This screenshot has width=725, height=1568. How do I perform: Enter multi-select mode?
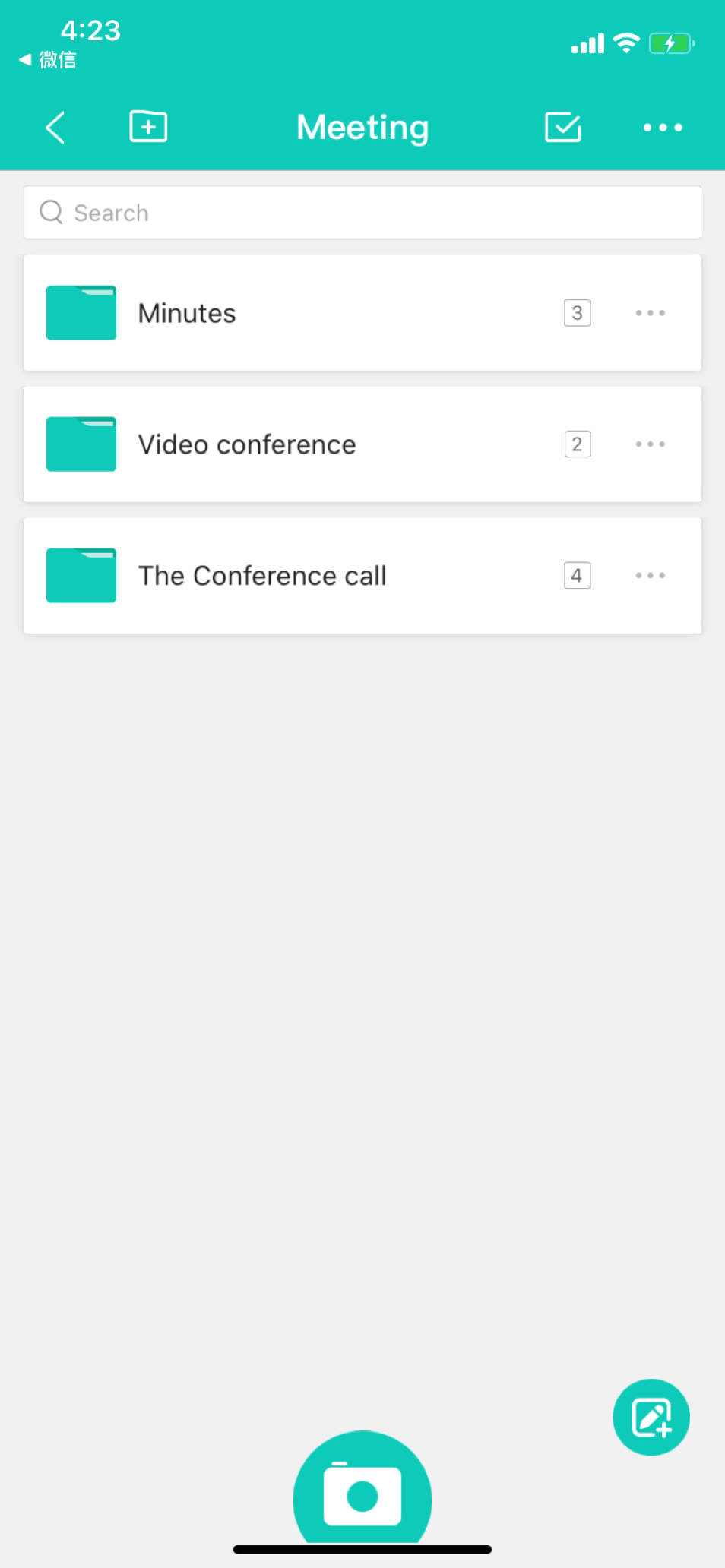point(562,127)
